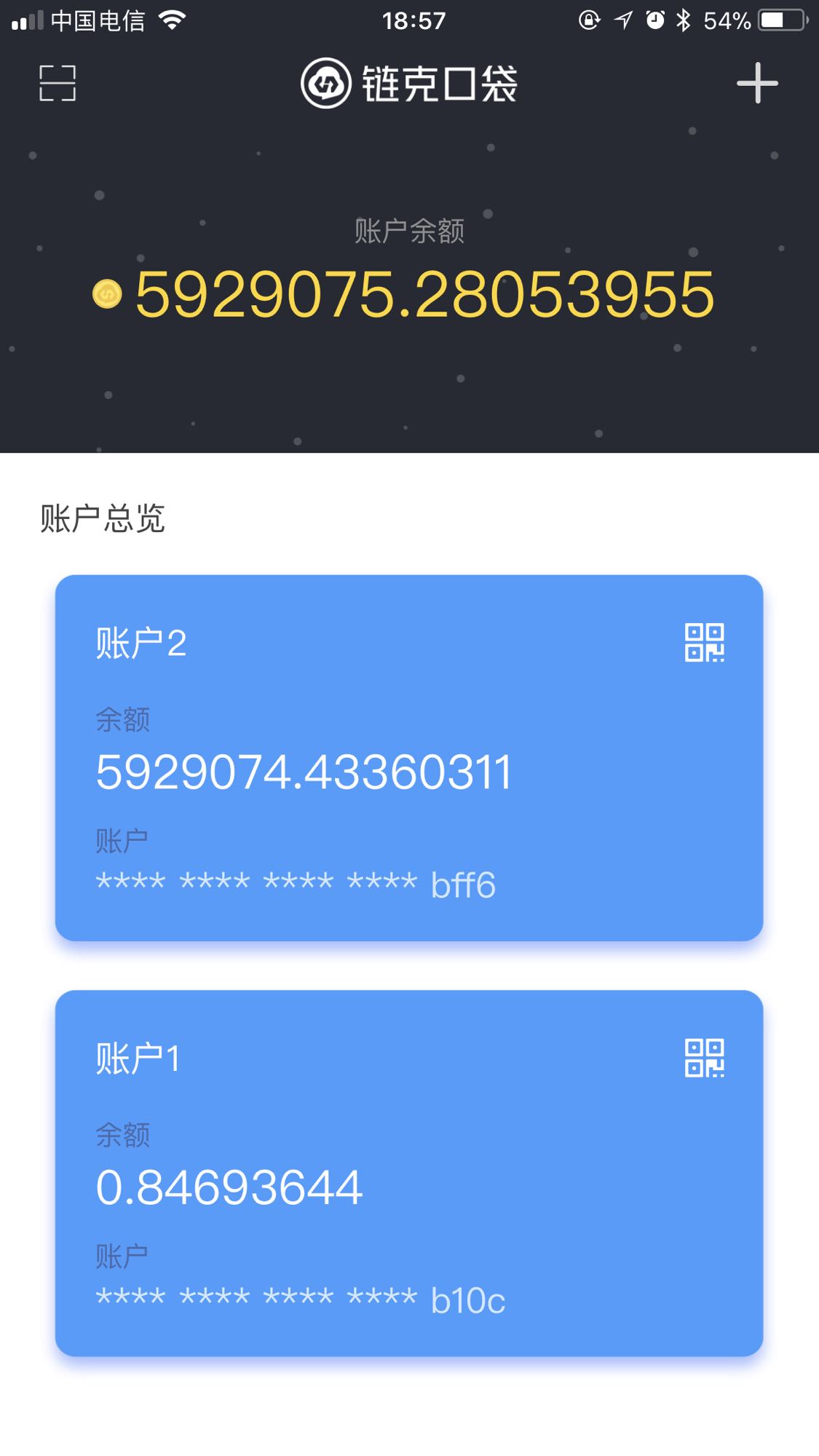This screenshot has height=1456, width=819.
Task: Show the QR code for 账户1
Action: 704,1058
